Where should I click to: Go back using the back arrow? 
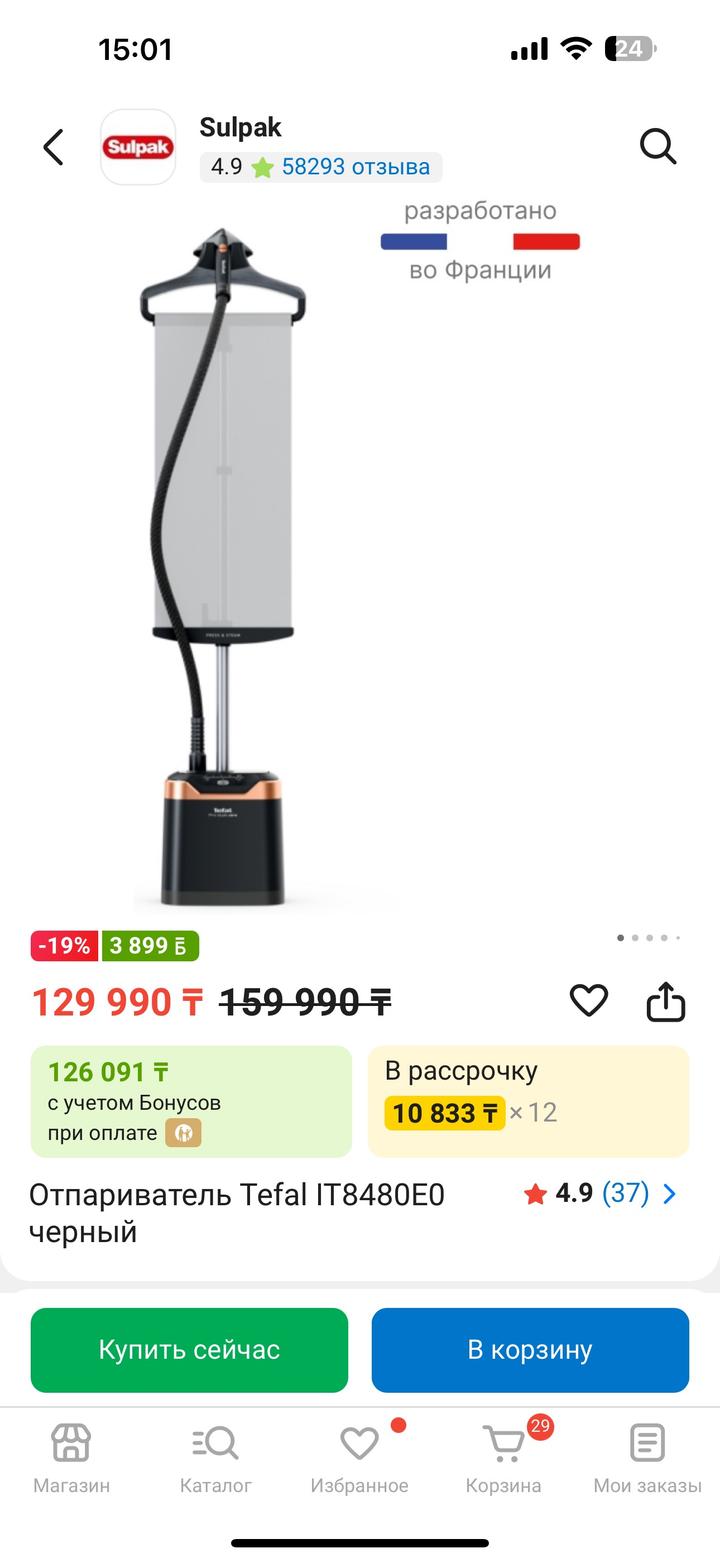pos(54,148)
